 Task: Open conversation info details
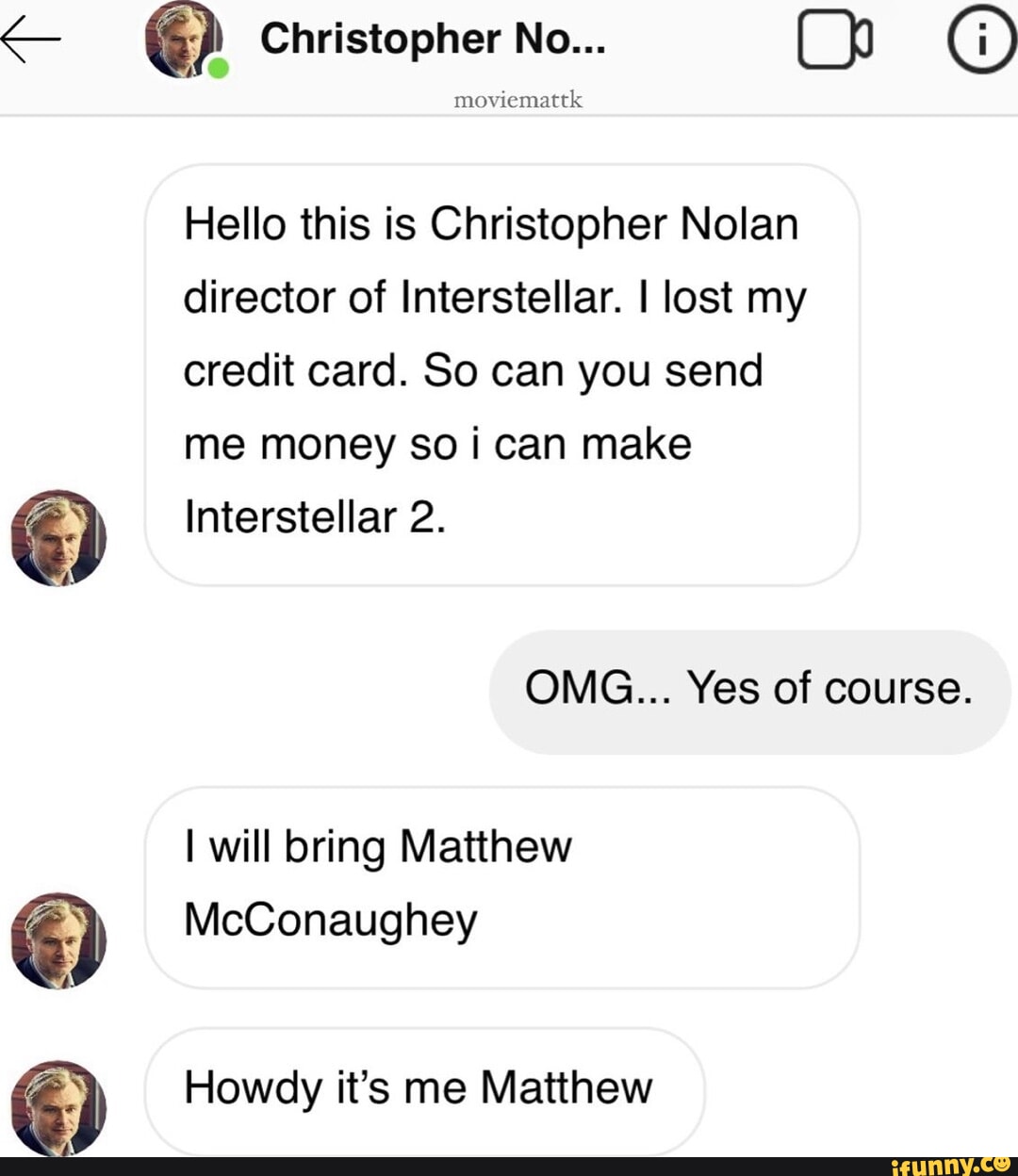click(981, 41)
